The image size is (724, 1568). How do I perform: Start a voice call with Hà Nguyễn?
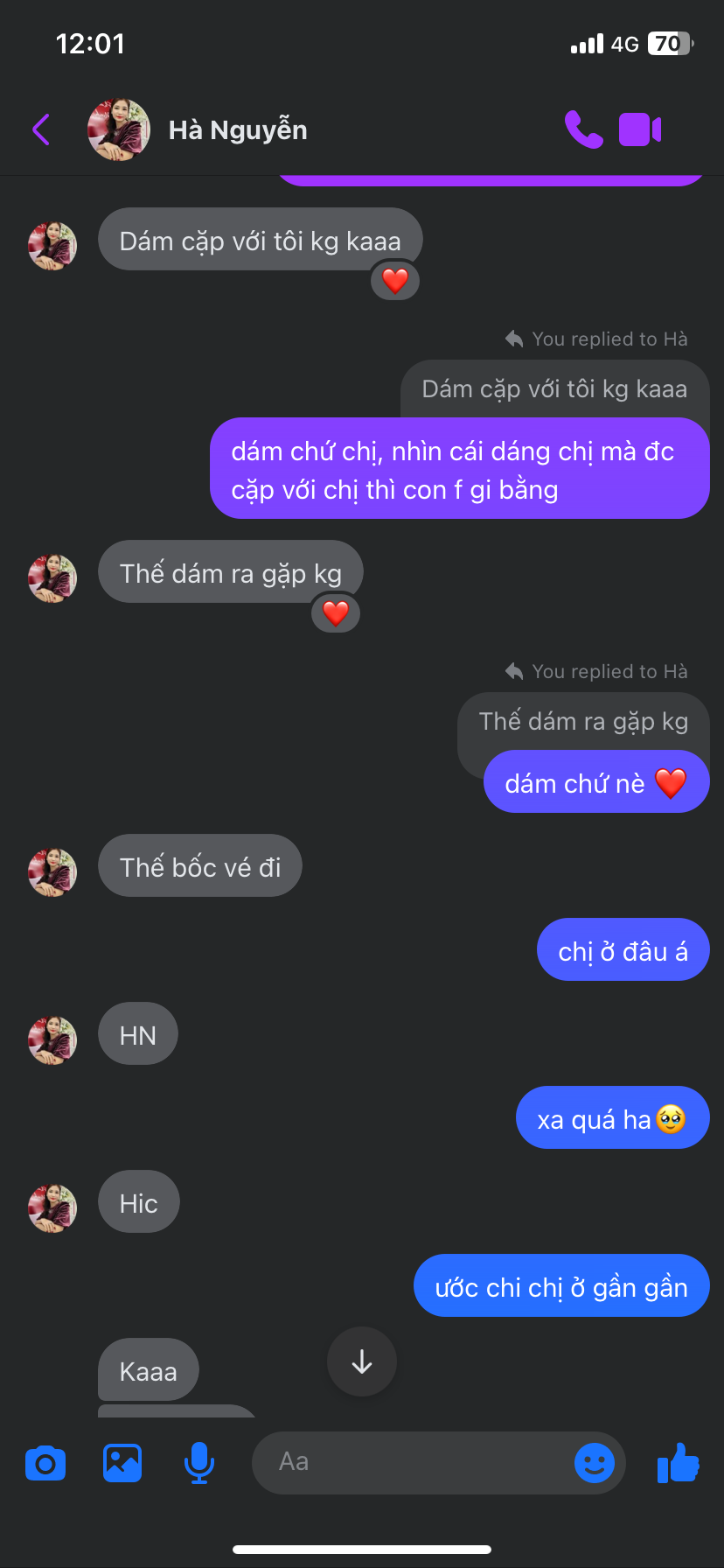coord(583,129)
